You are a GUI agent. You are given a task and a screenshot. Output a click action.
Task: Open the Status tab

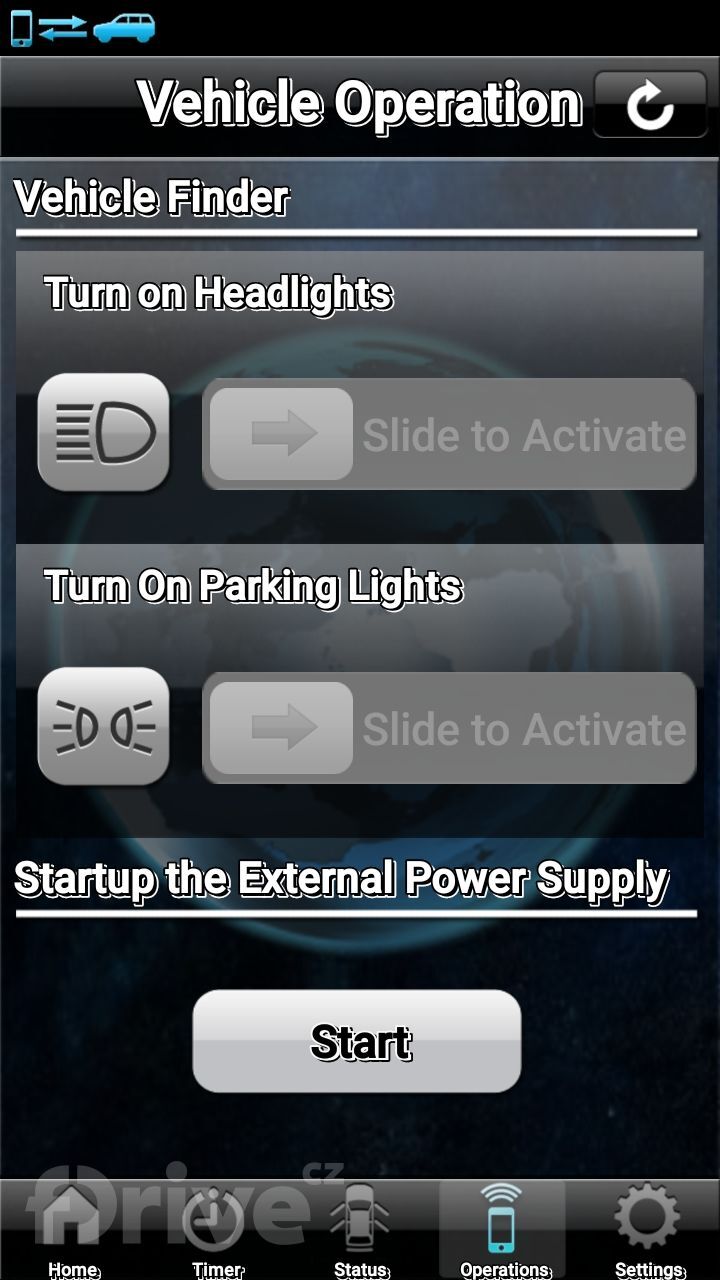pyautogui.click(x=361, y=1230)
